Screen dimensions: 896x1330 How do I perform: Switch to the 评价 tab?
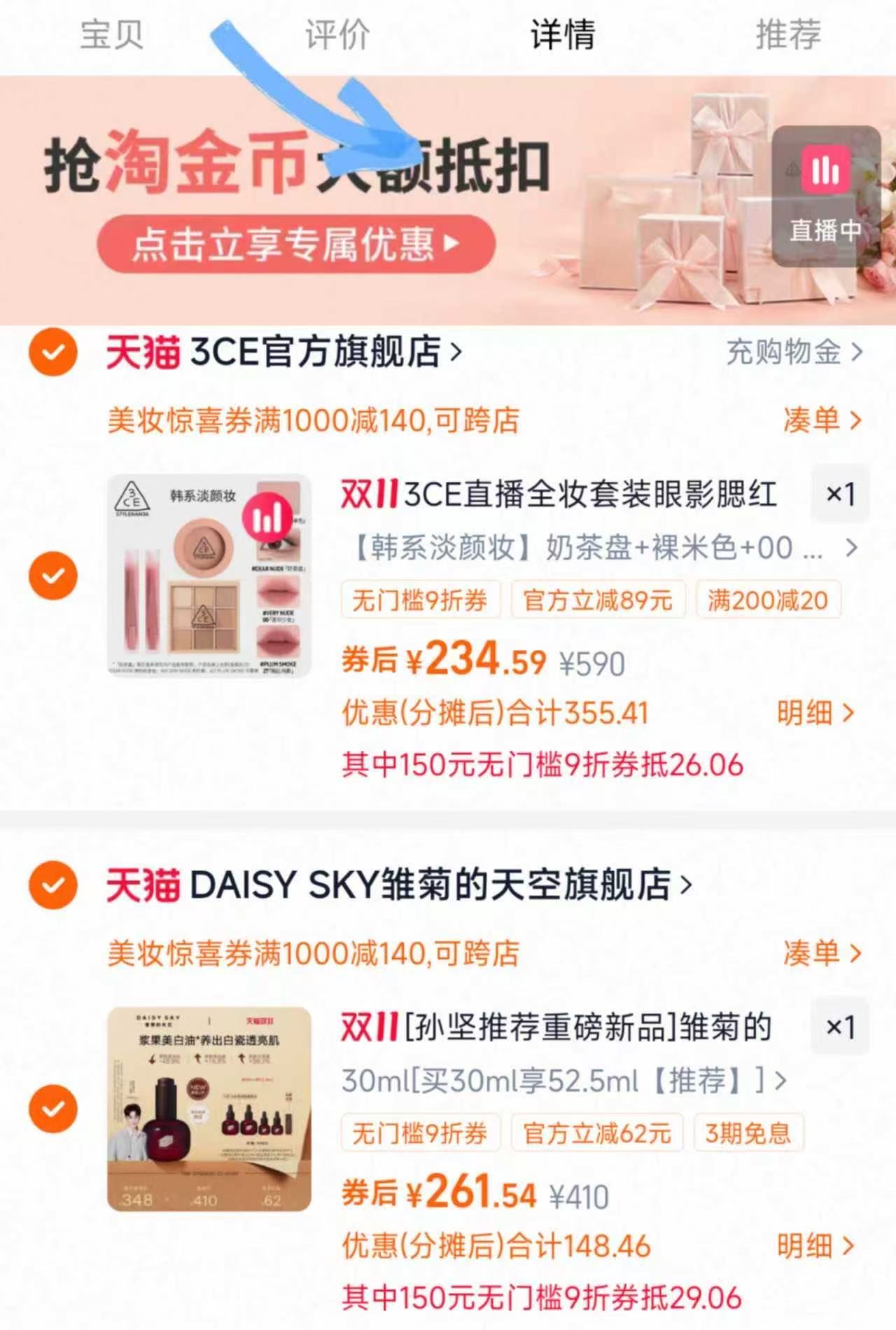(x=335, y=36)
